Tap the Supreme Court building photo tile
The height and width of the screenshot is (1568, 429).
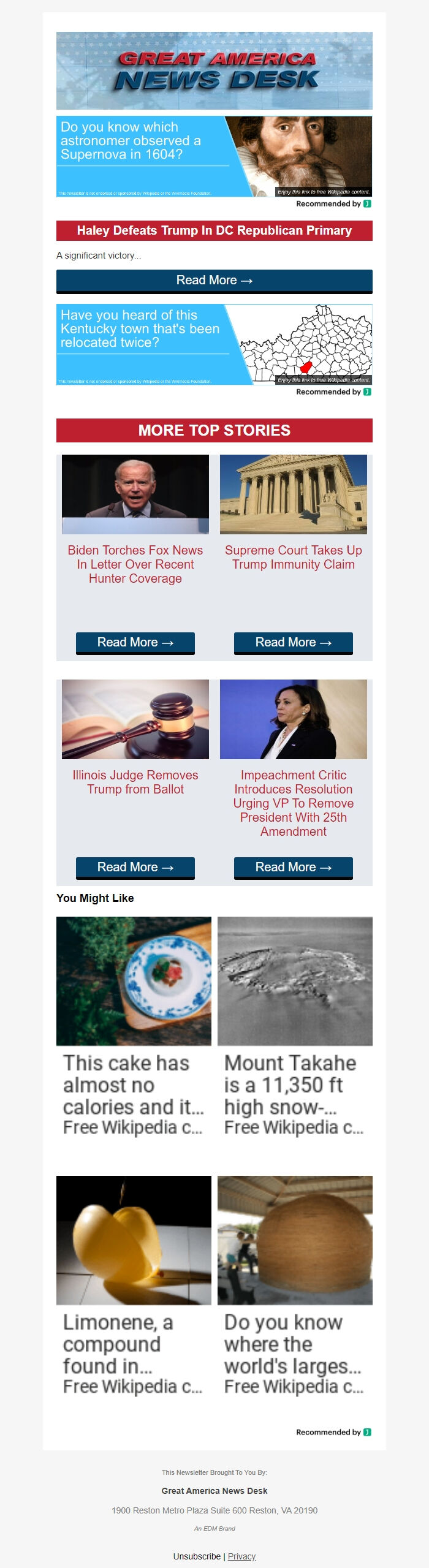pyautogui.click(x=293, y=494)
